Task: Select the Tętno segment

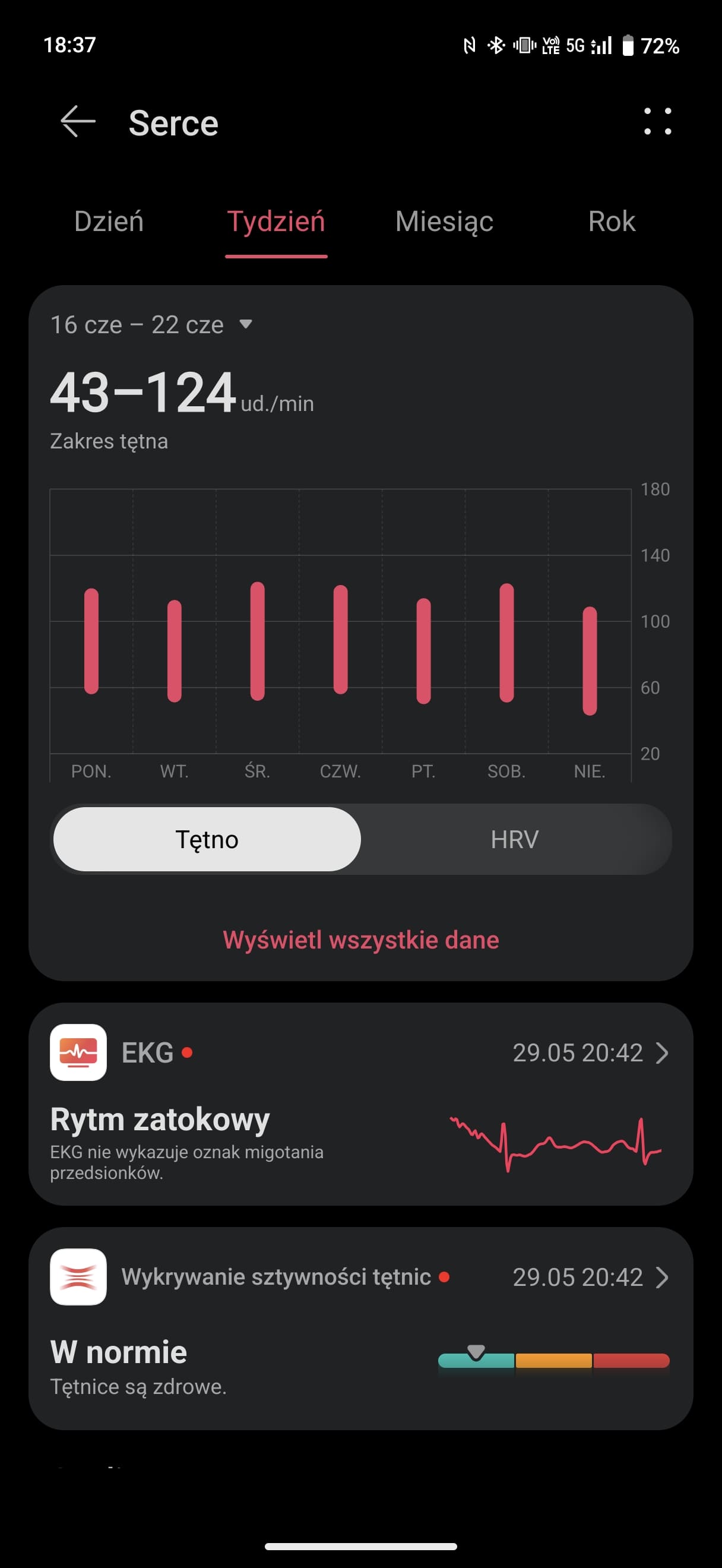Action: pyautogui.click(x=207, y=839)
